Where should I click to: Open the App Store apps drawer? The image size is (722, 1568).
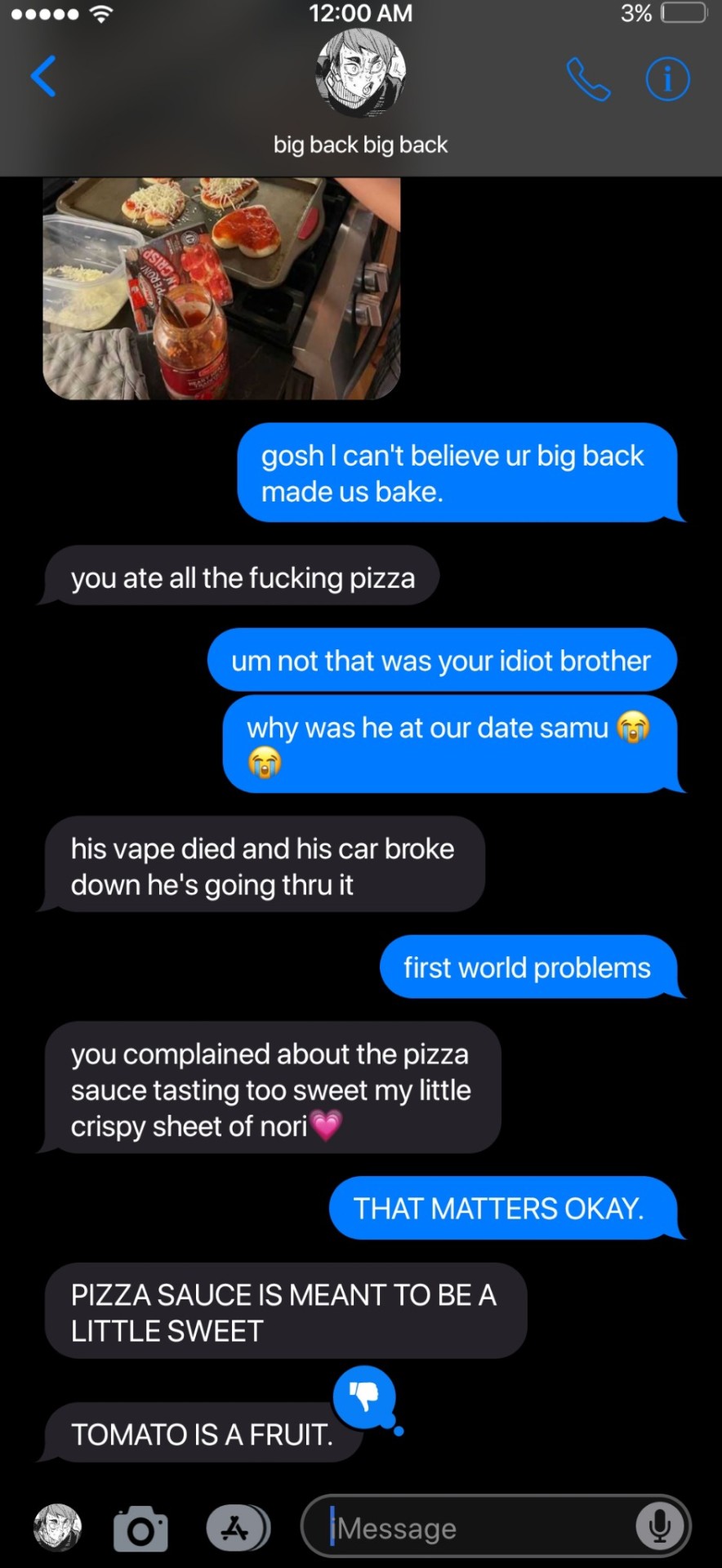[x=237, y=1528]
